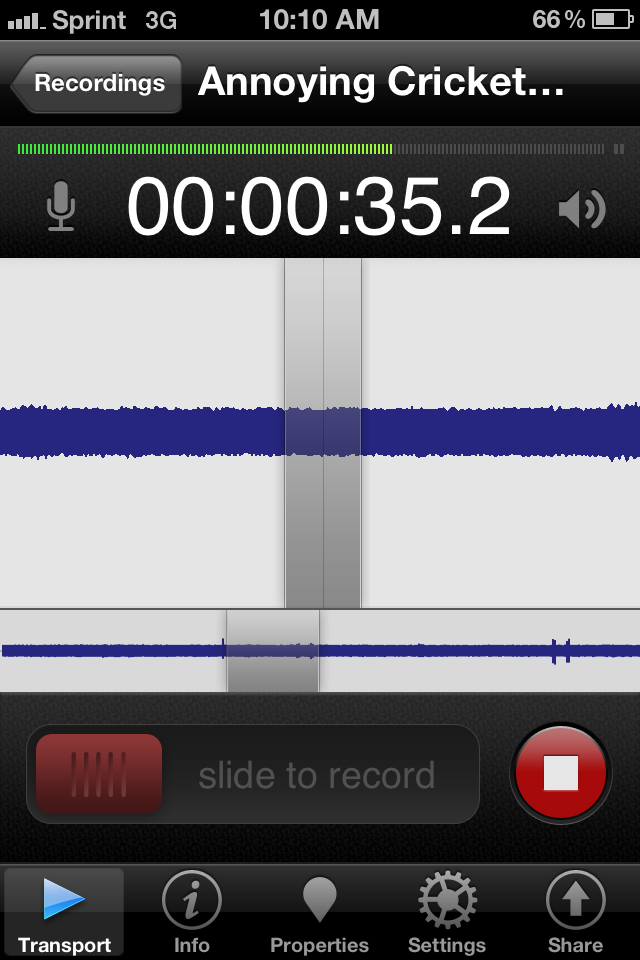640x960 pixels.
Task: Open the Share tab
Action: tap(575, 913)
